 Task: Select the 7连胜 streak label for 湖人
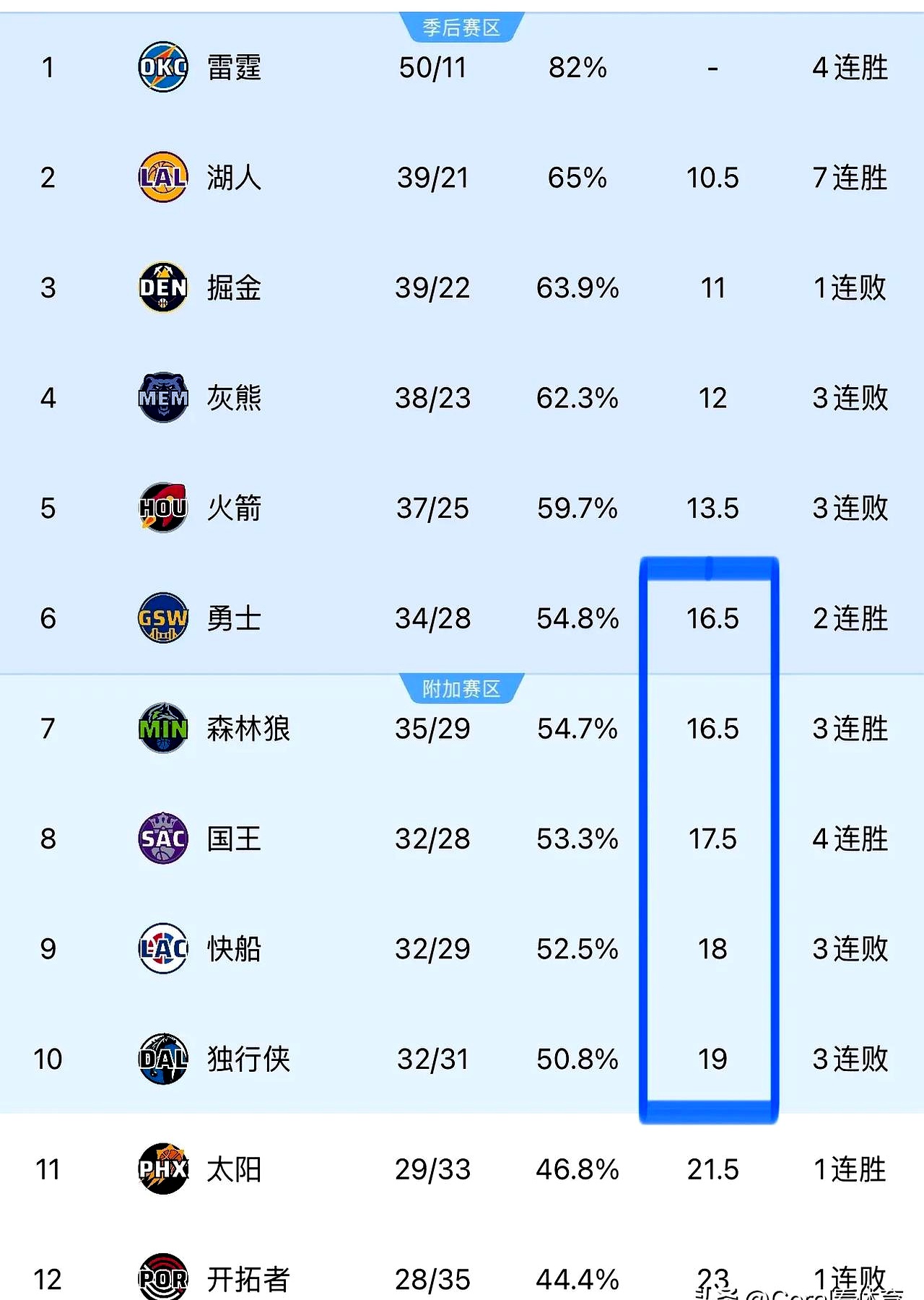point(850,178)
